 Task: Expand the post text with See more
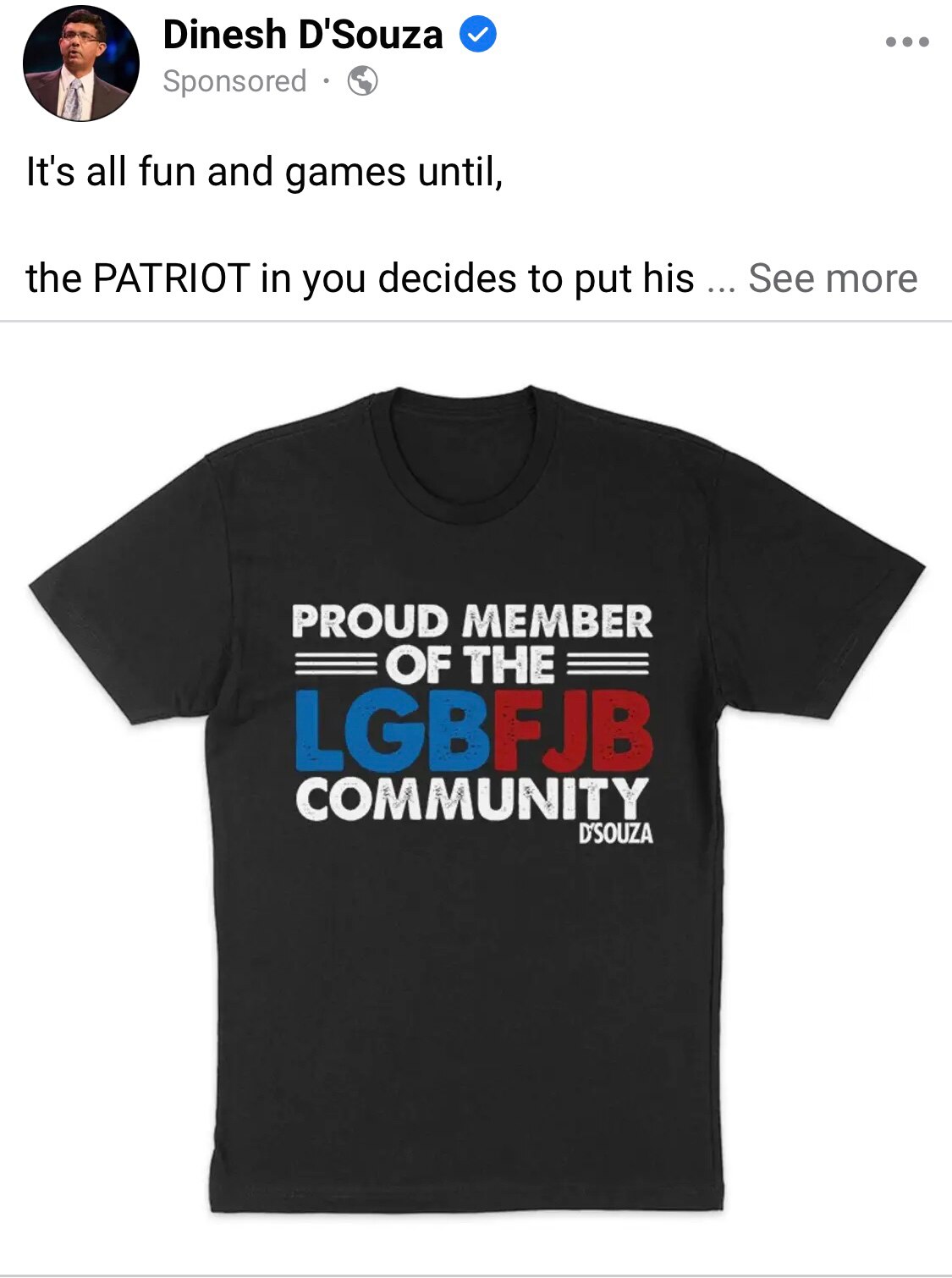coord(833,278)
